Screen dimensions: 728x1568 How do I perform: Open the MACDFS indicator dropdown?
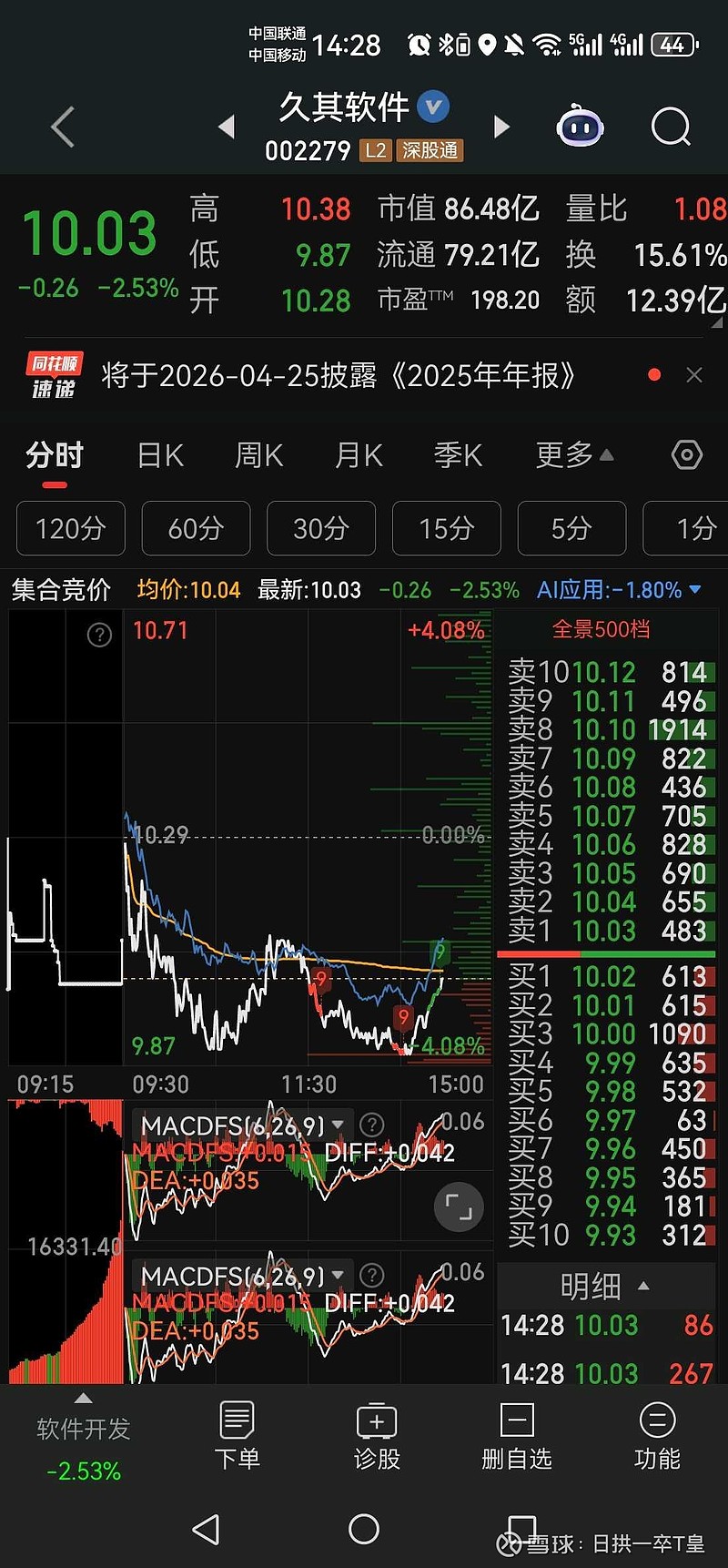(339, 1126)
